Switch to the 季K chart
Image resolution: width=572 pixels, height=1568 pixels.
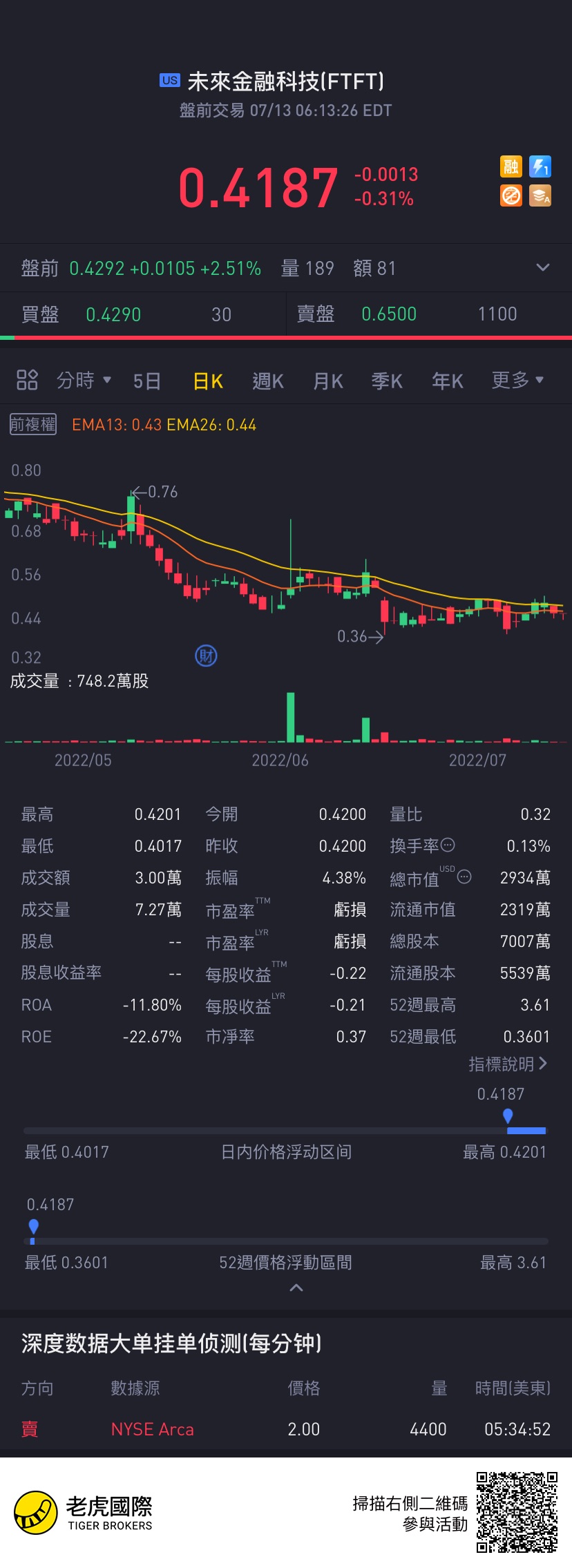(x=387, y=381)
